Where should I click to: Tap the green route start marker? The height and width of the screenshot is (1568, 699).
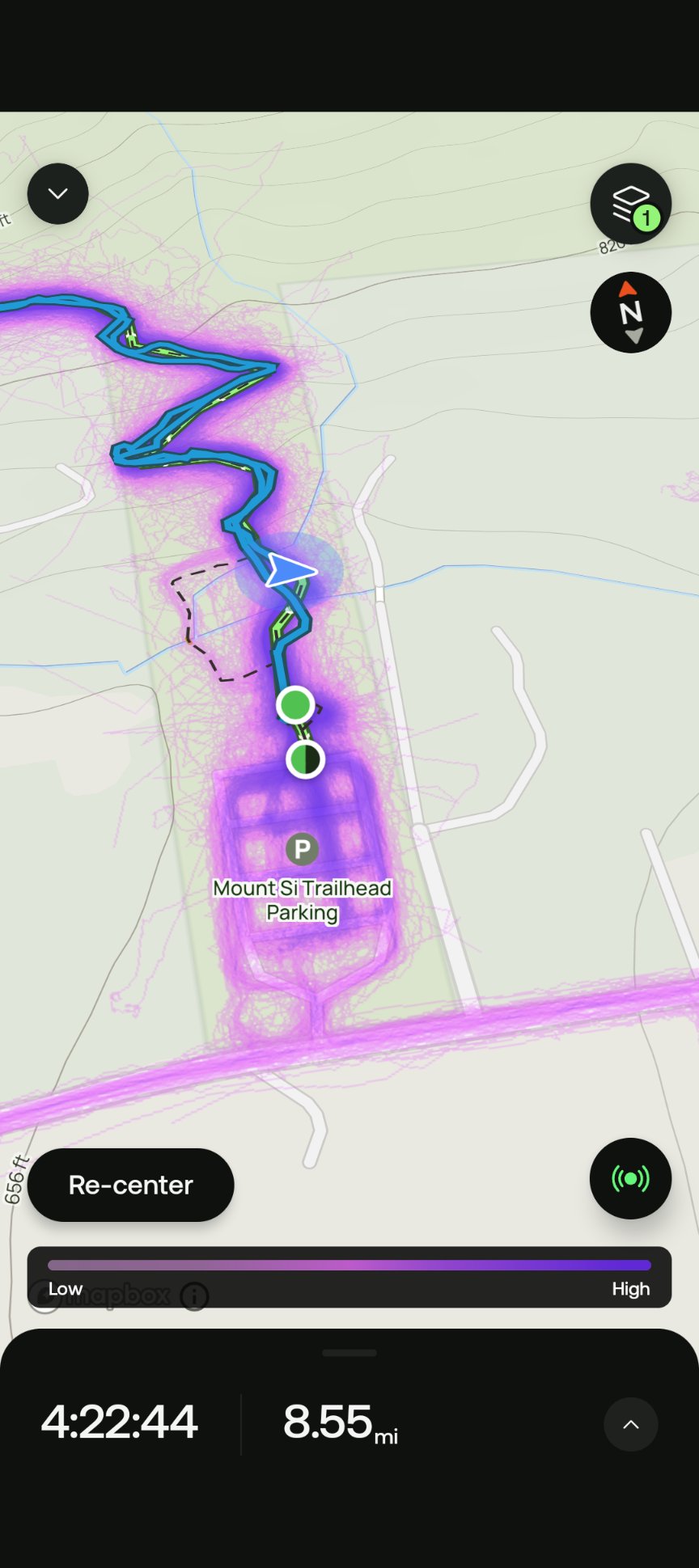[295, 705]
